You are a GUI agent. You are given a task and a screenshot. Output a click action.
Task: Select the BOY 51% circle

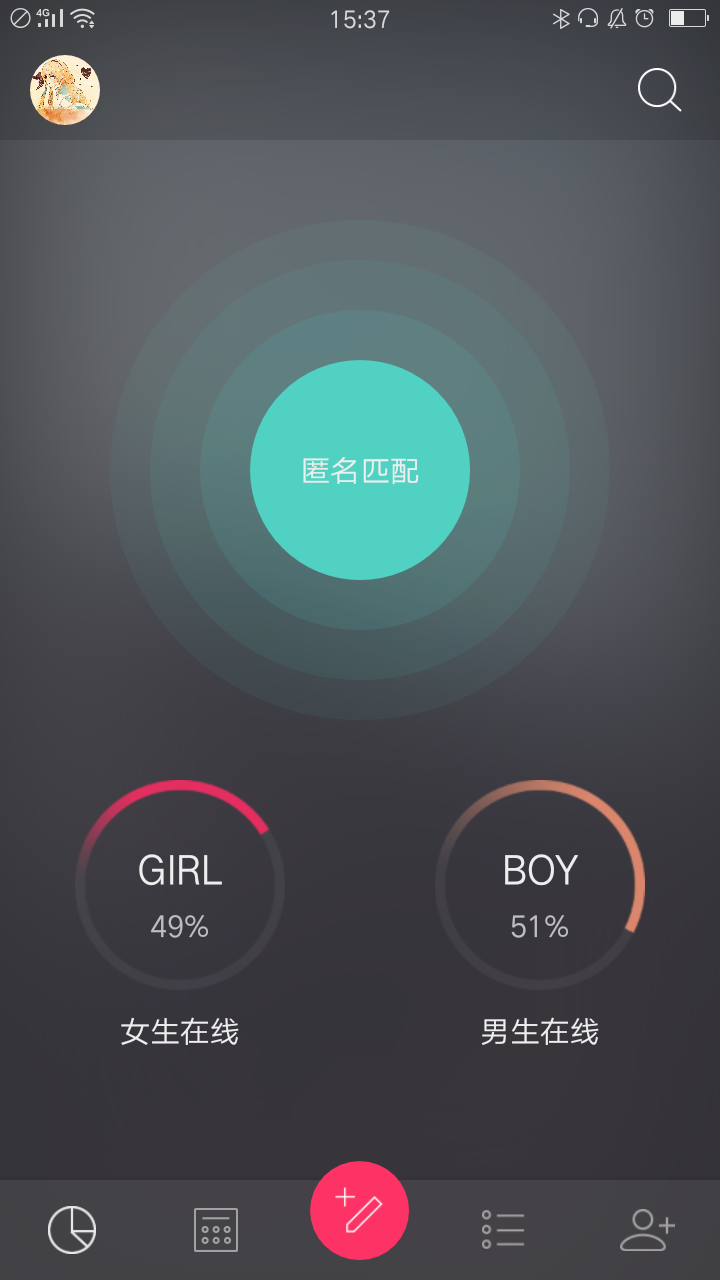(540, 885)
